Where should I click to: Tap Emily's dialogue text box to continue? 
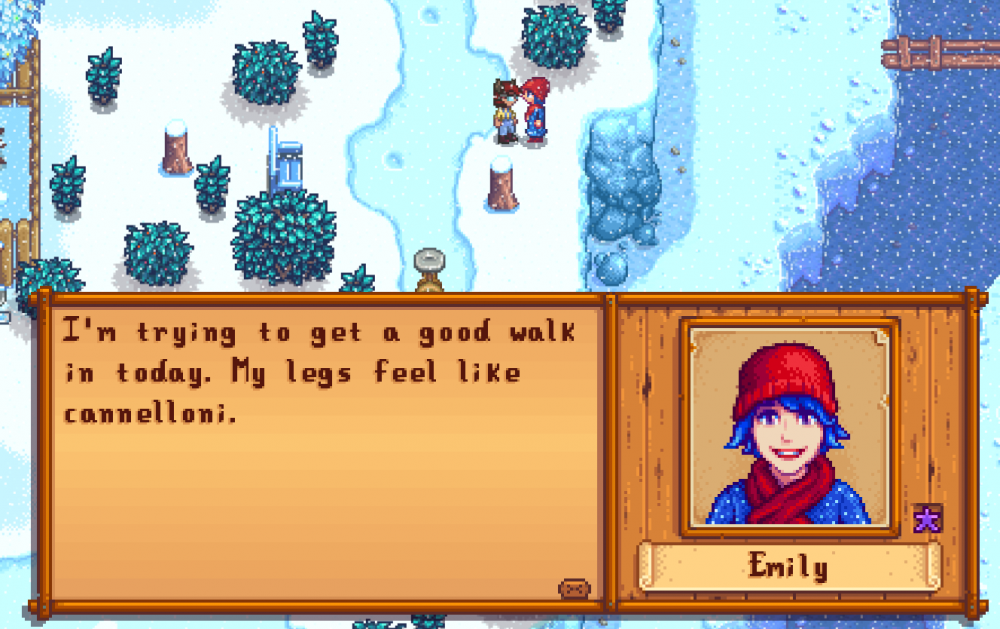click(x=320, y=450)
